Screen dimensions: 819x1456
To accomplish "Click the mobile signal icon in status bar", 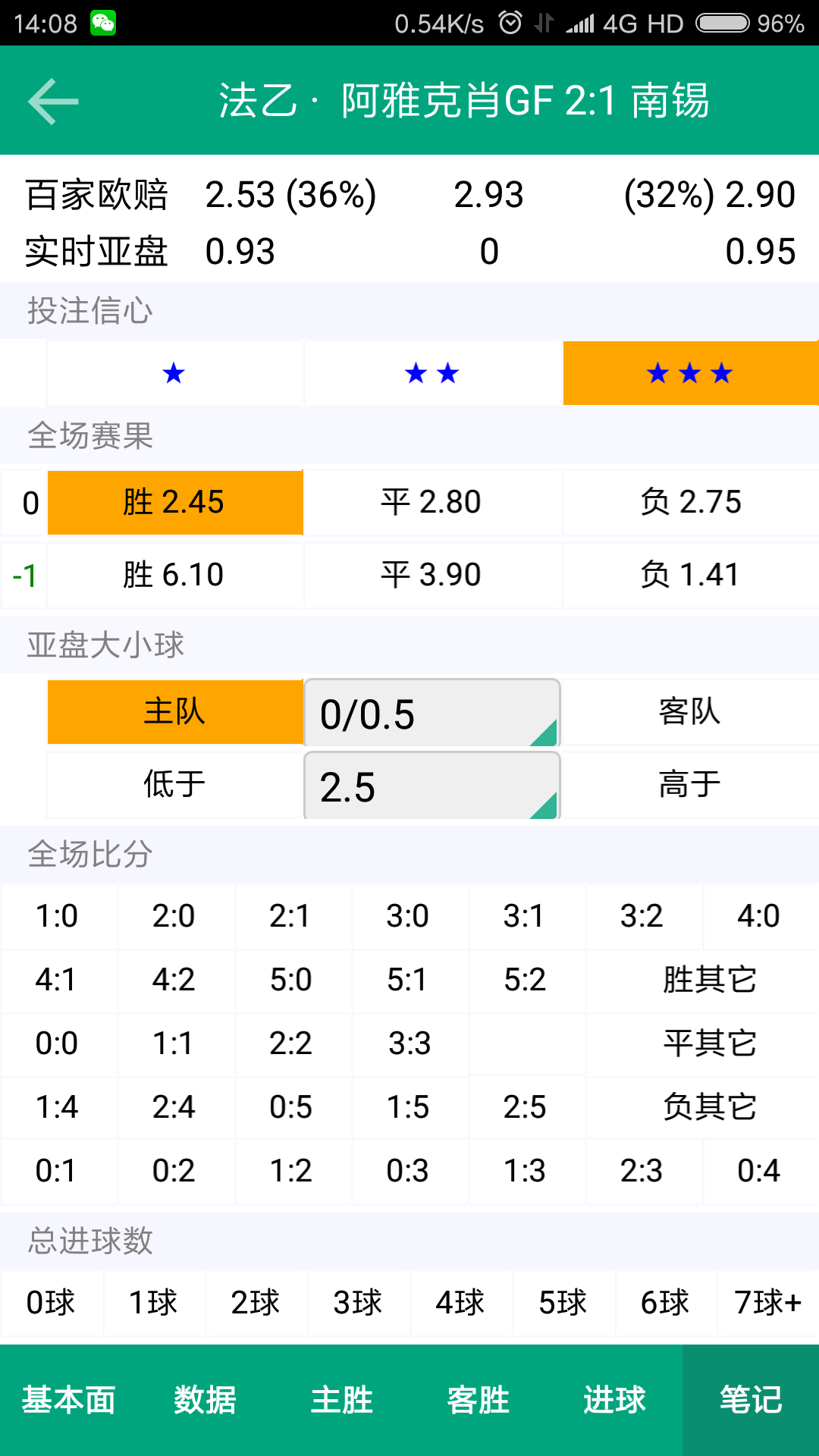I will tap(580, 23).
